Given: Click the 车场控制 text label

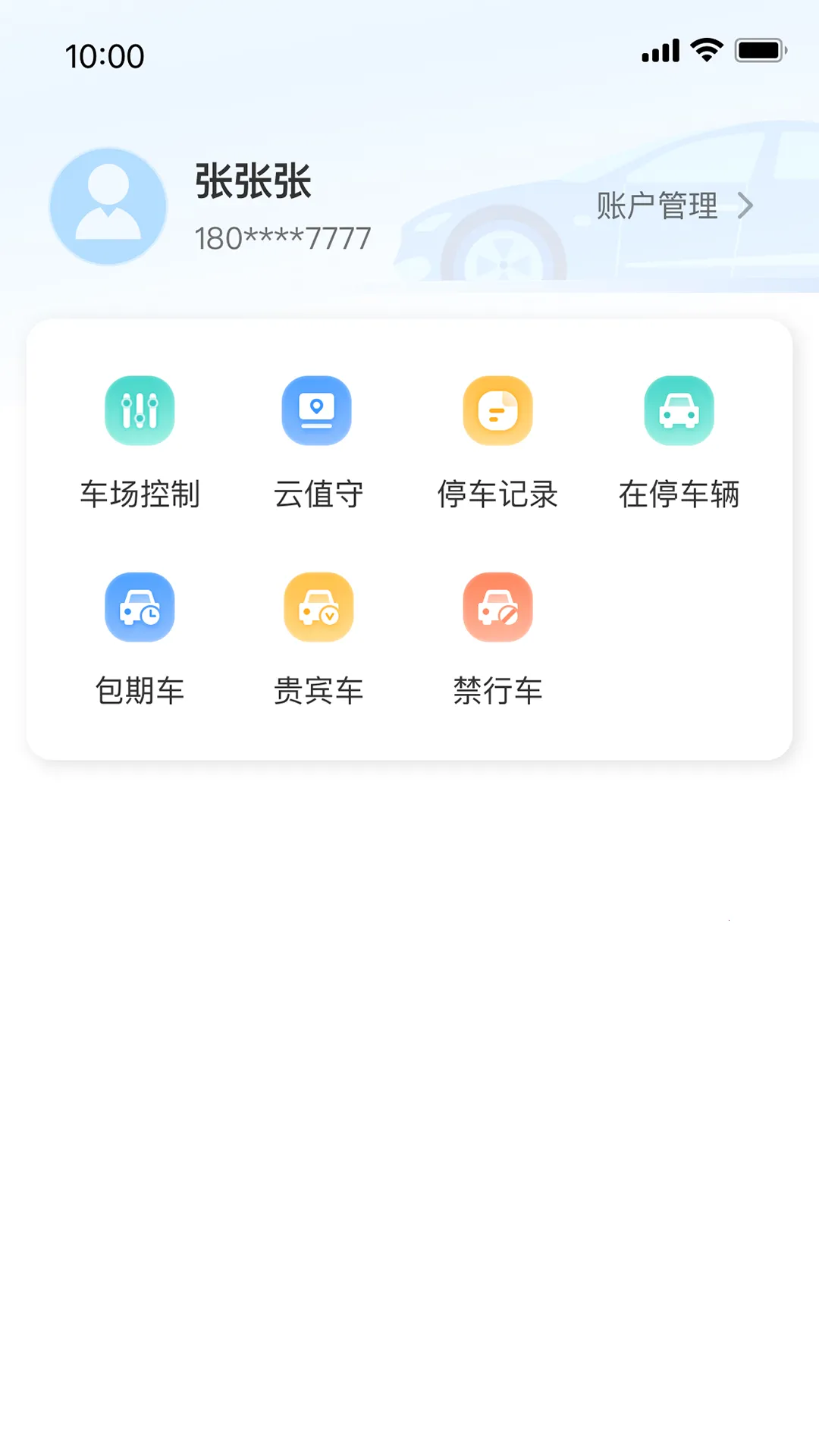Looking at the screenshot, I should [x=140, y=494].
